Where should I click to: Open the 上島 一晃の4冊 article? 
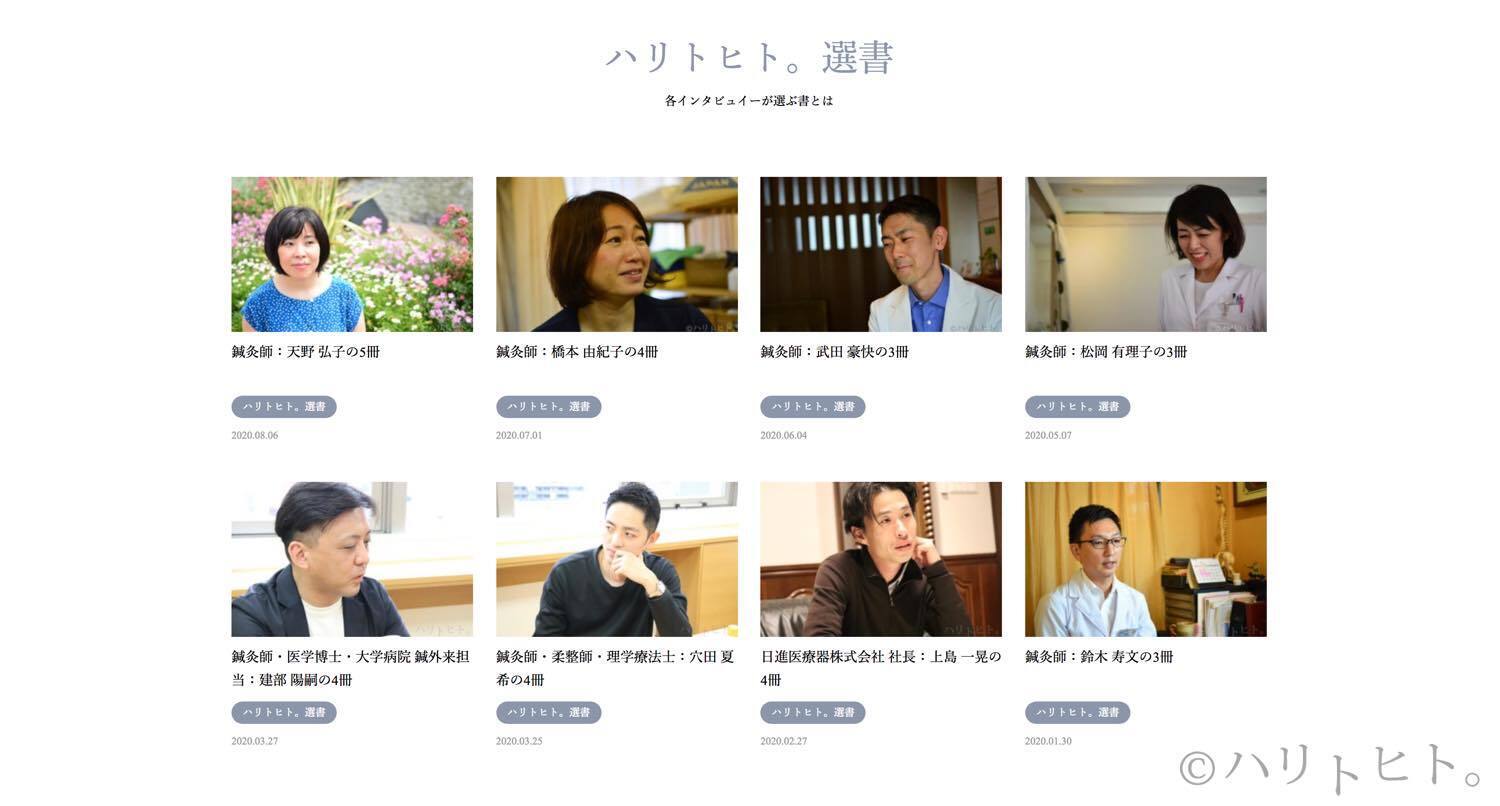click(880, 559)
